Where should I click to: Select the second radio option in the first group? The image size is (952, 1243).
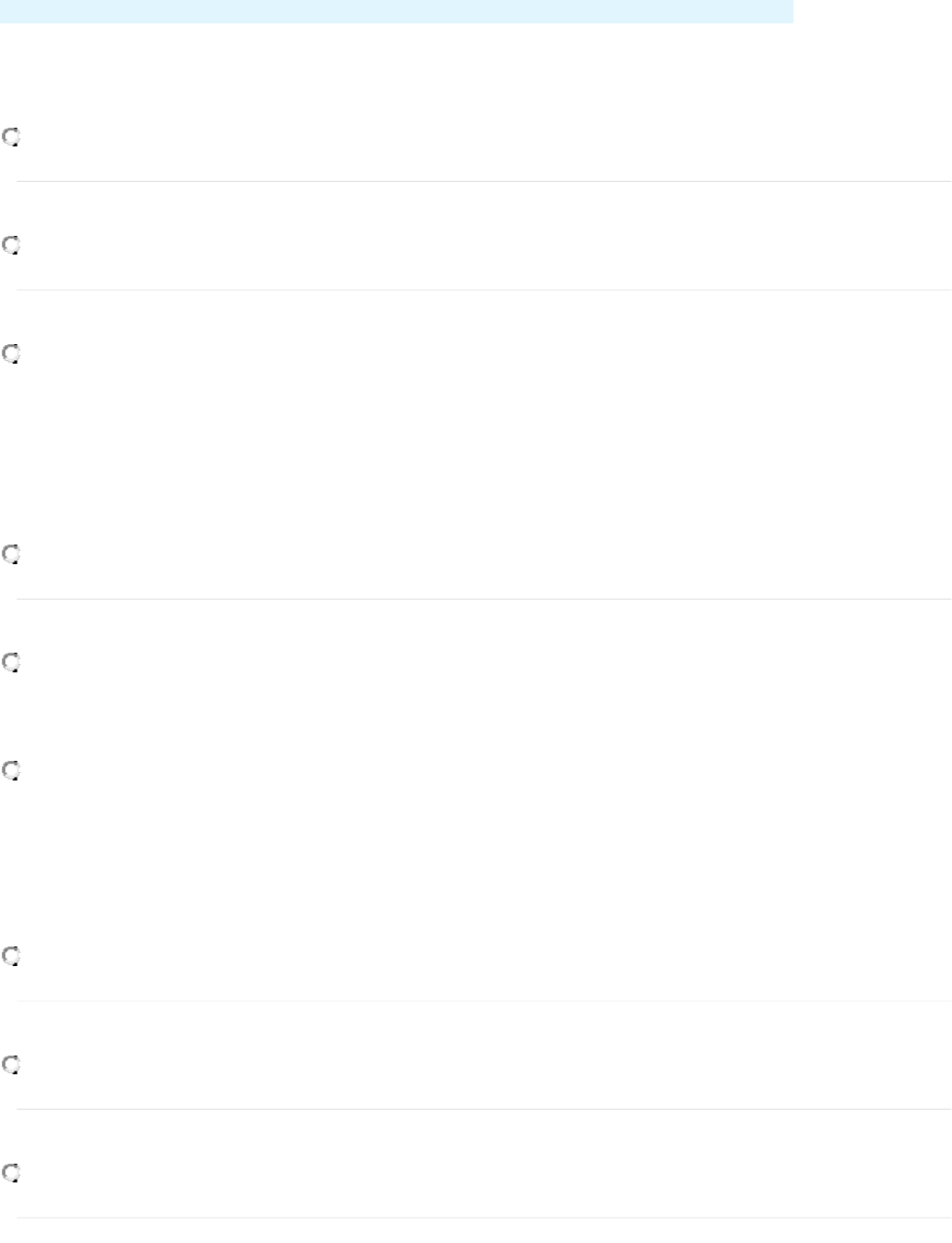[11, 246]
